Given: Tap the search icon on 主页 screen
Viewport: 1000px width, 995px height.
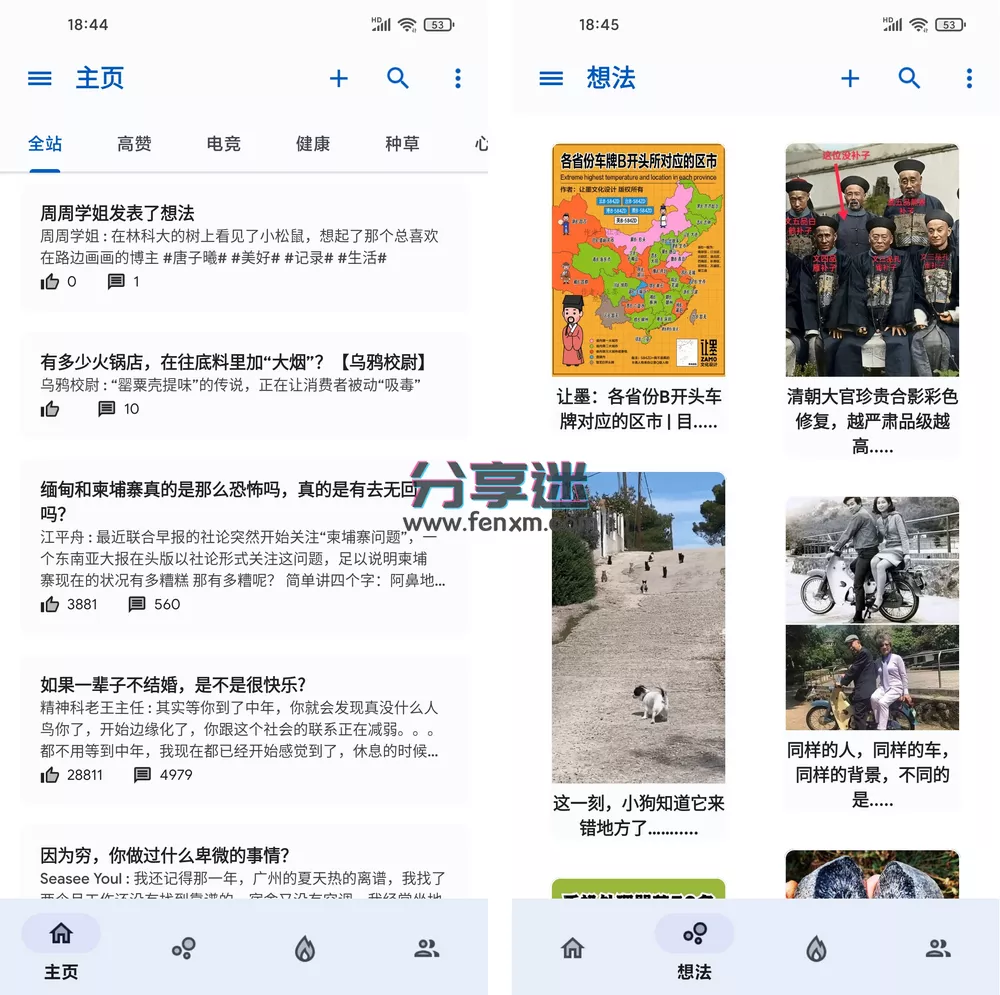Looking at the screenshot, I should pos(398,78).
